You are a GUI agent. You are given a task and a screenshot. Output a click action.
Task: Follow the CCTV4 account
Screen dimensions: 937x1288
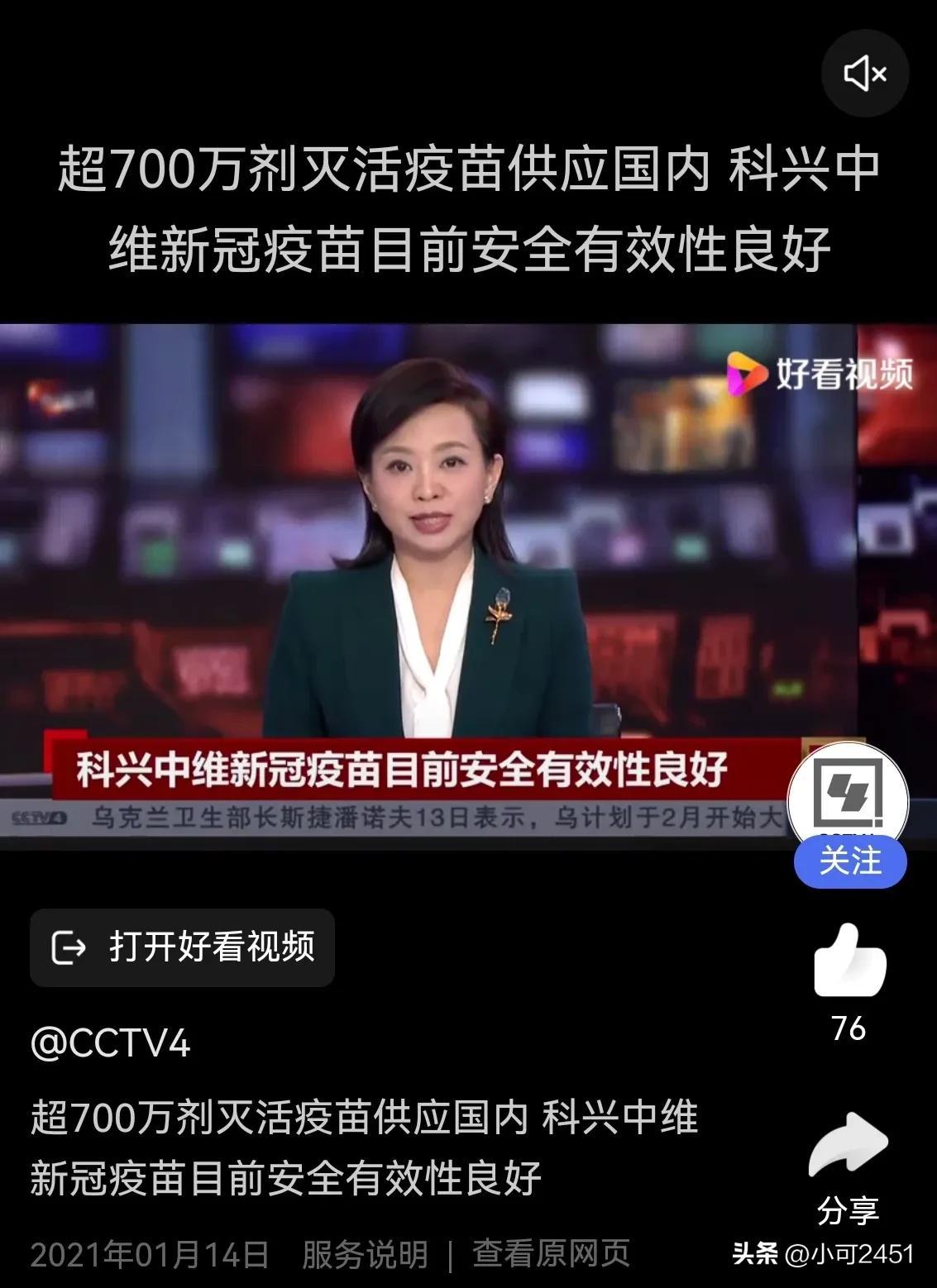pyautogui.click(x=849, y=863)
